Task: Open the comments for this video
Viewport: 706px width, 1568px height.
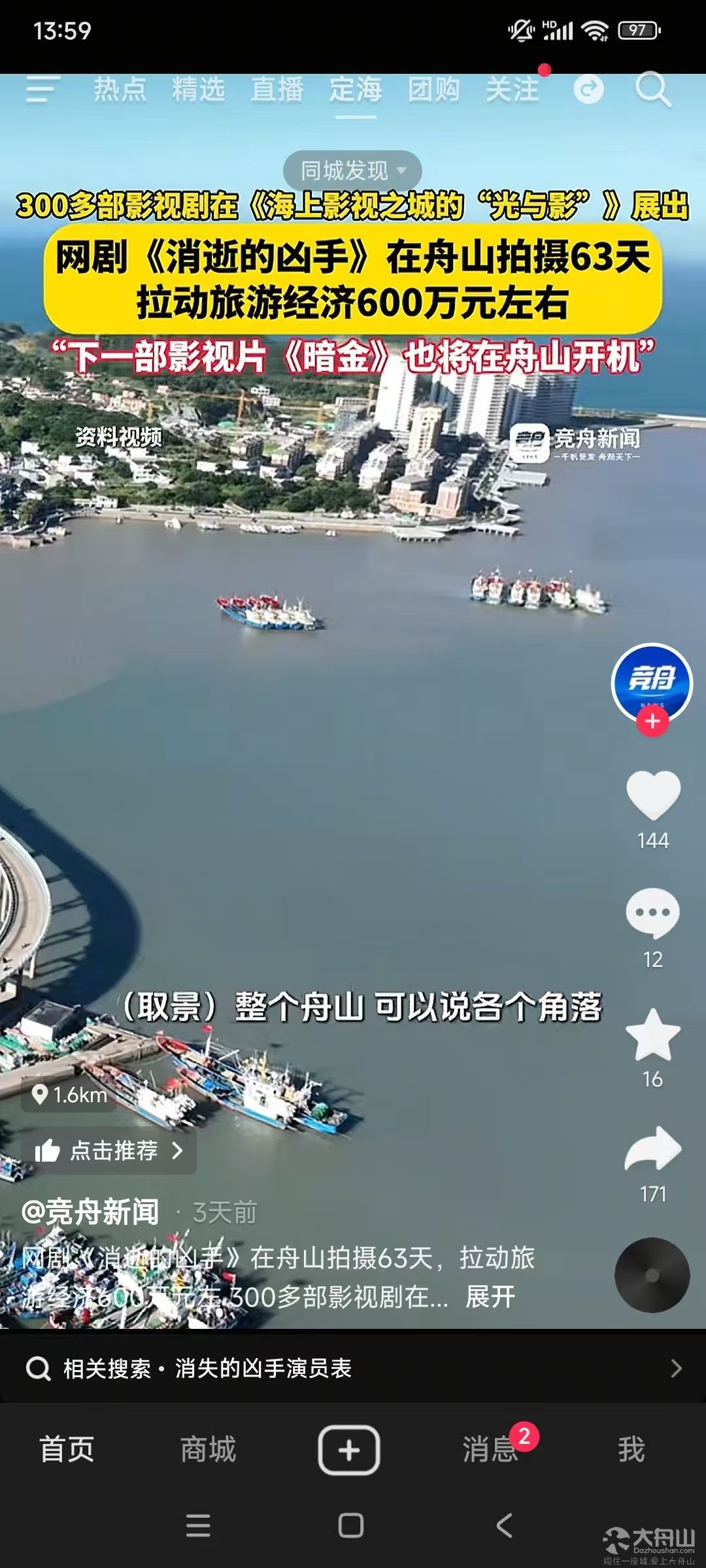Action: tap(652, 913)
